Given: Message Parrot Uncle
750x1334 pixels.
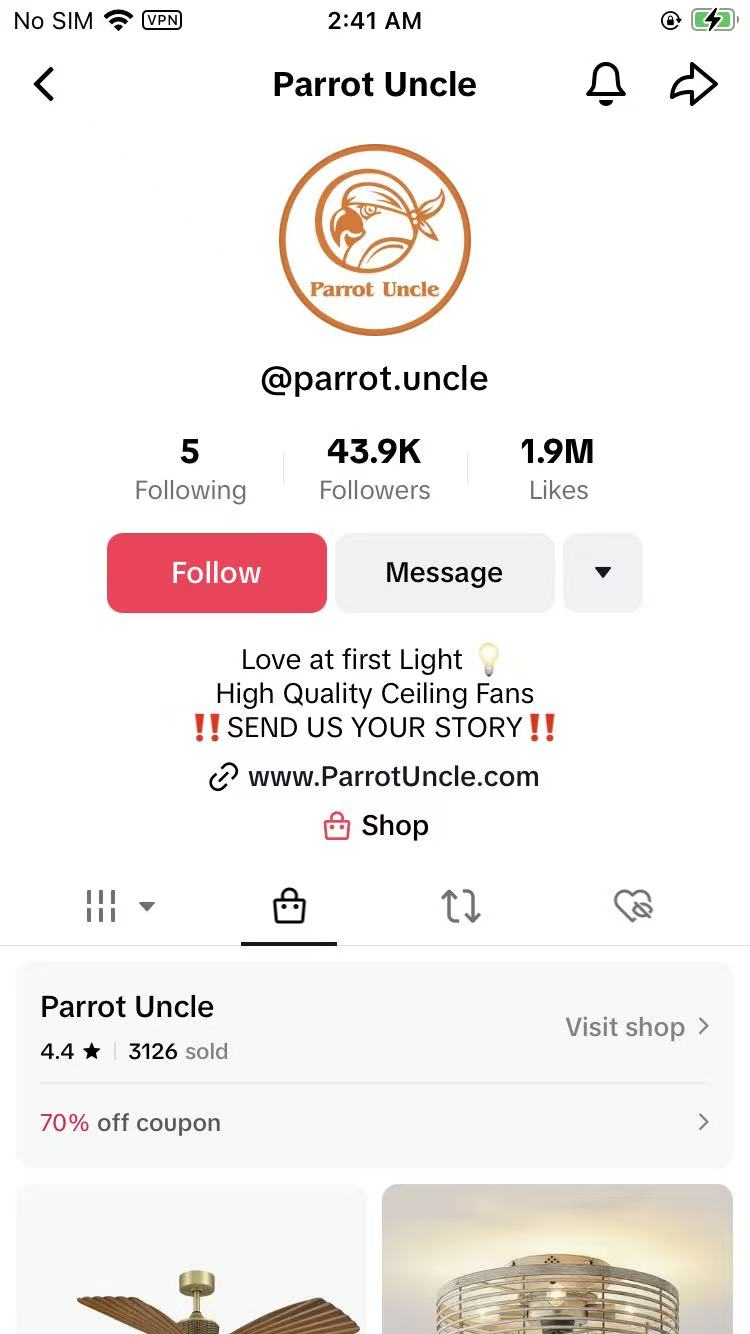Looking at the screenshot, I should (444, 572).
